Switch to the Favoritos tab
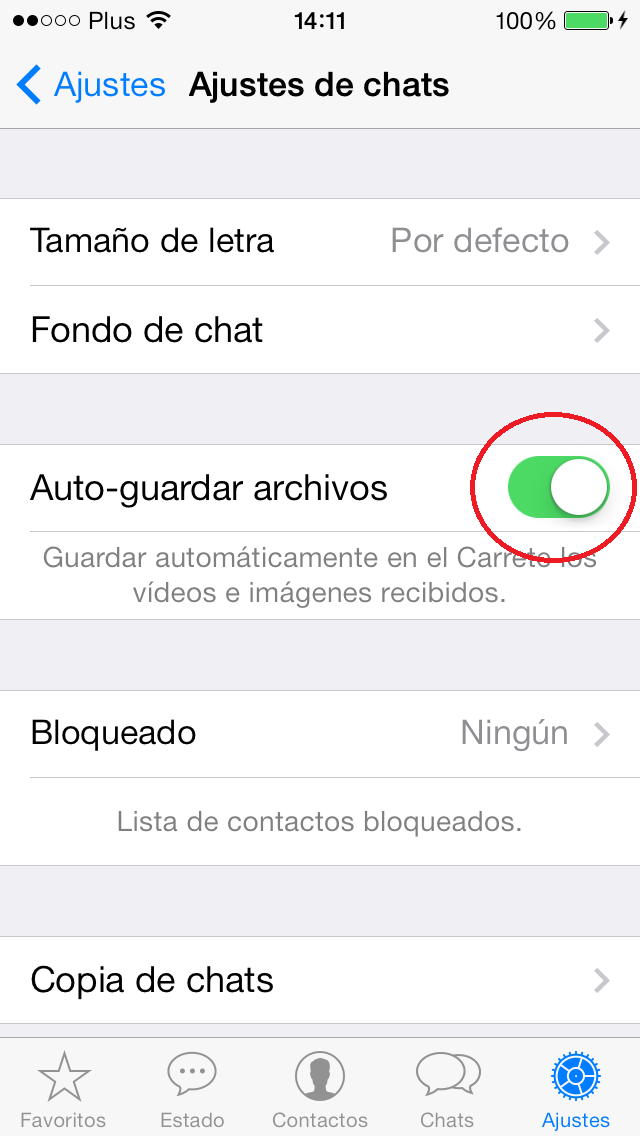 [64, 1089]
